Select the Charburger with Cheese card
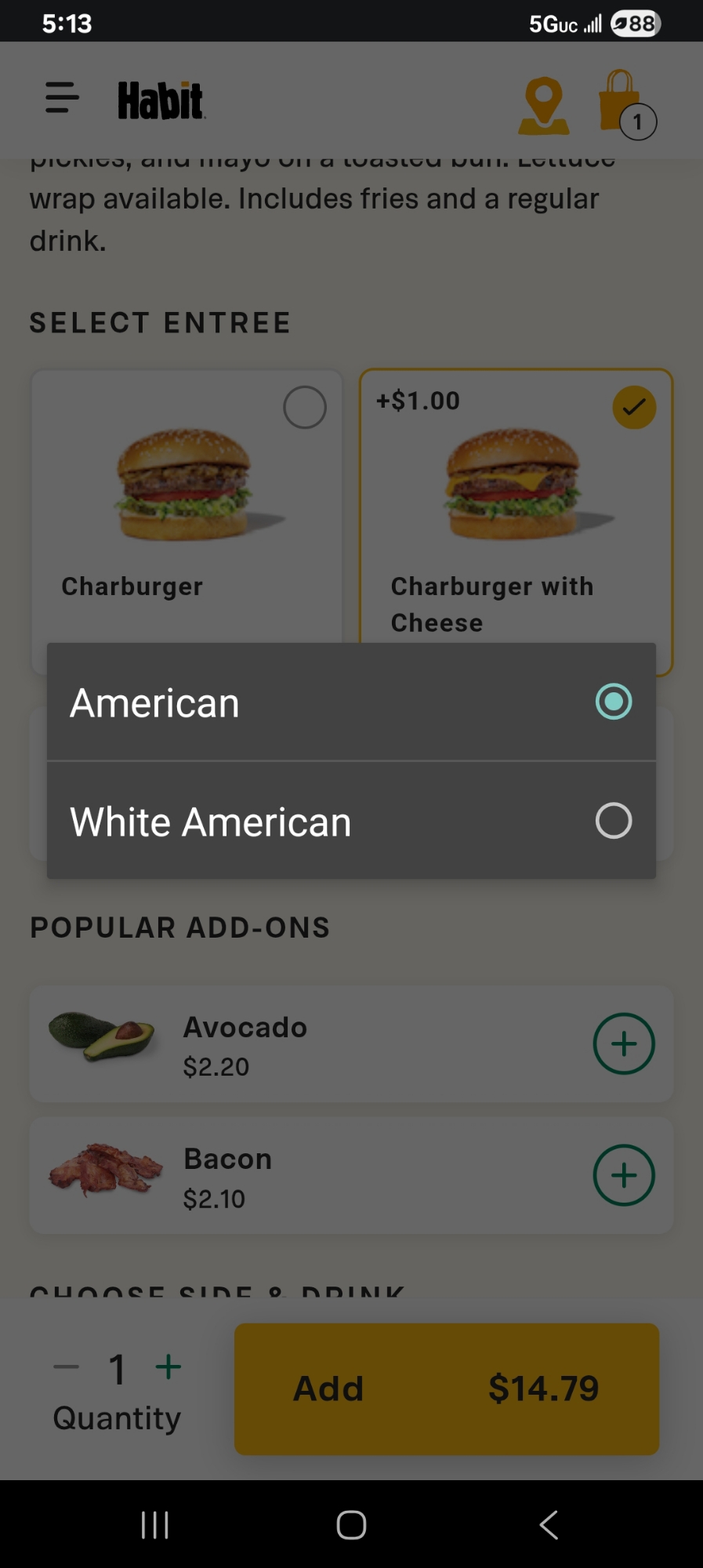 [x=515, y=502]
